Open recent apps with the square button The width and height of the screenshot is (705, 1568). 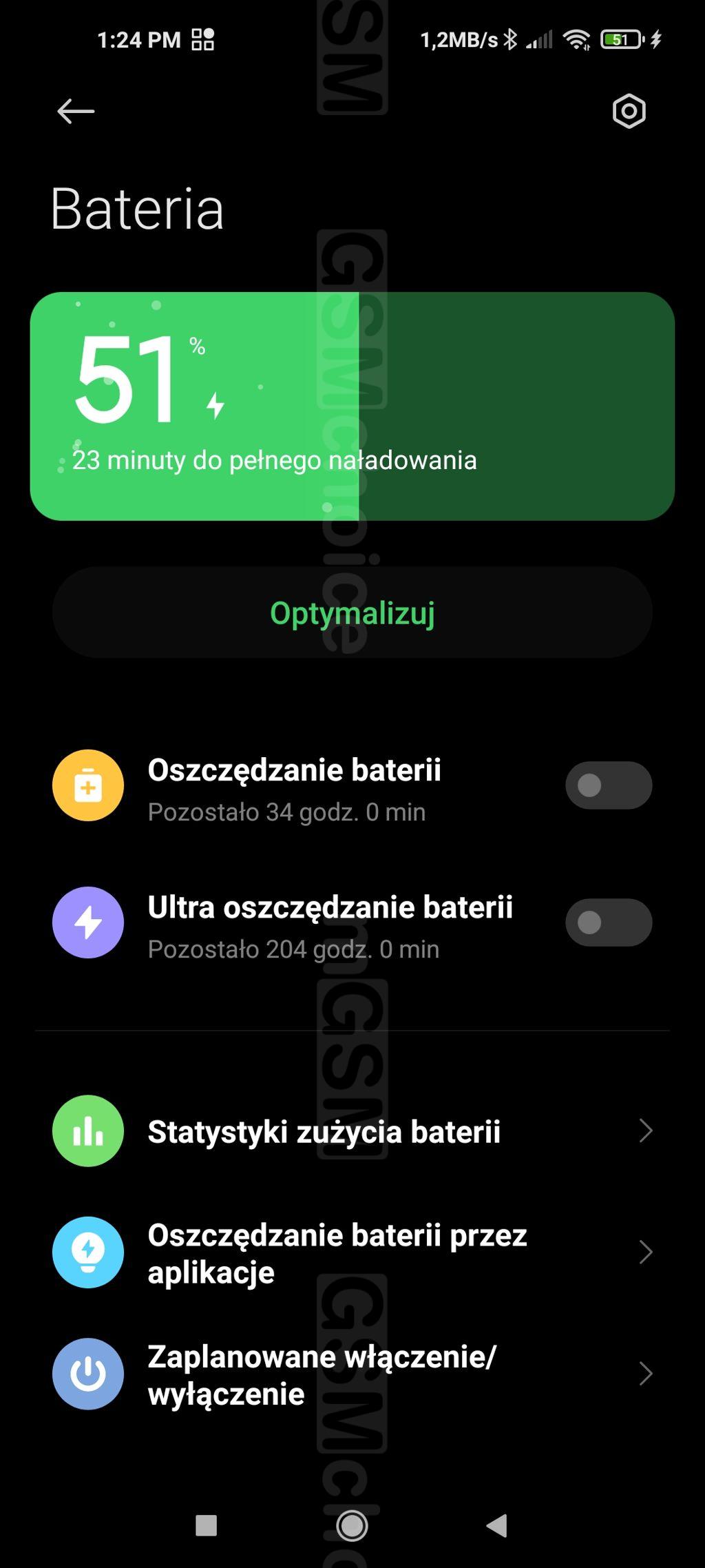tap(207, 1526)
